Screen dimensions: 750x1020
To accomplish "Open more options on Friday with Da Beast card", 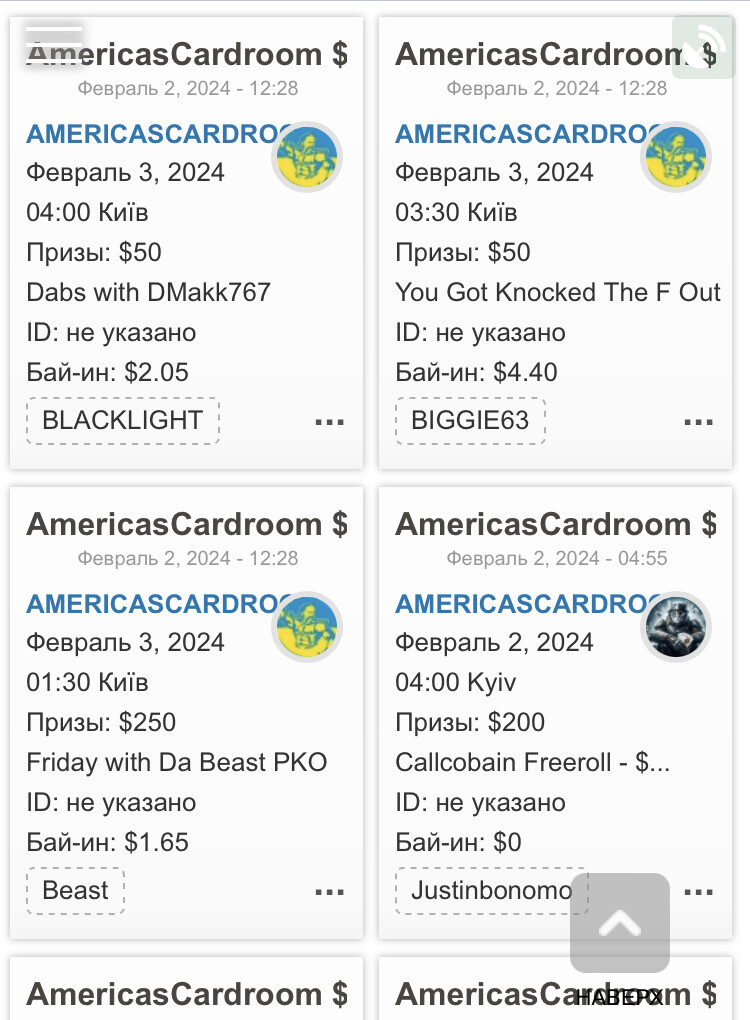I will (x=329, y=892).
